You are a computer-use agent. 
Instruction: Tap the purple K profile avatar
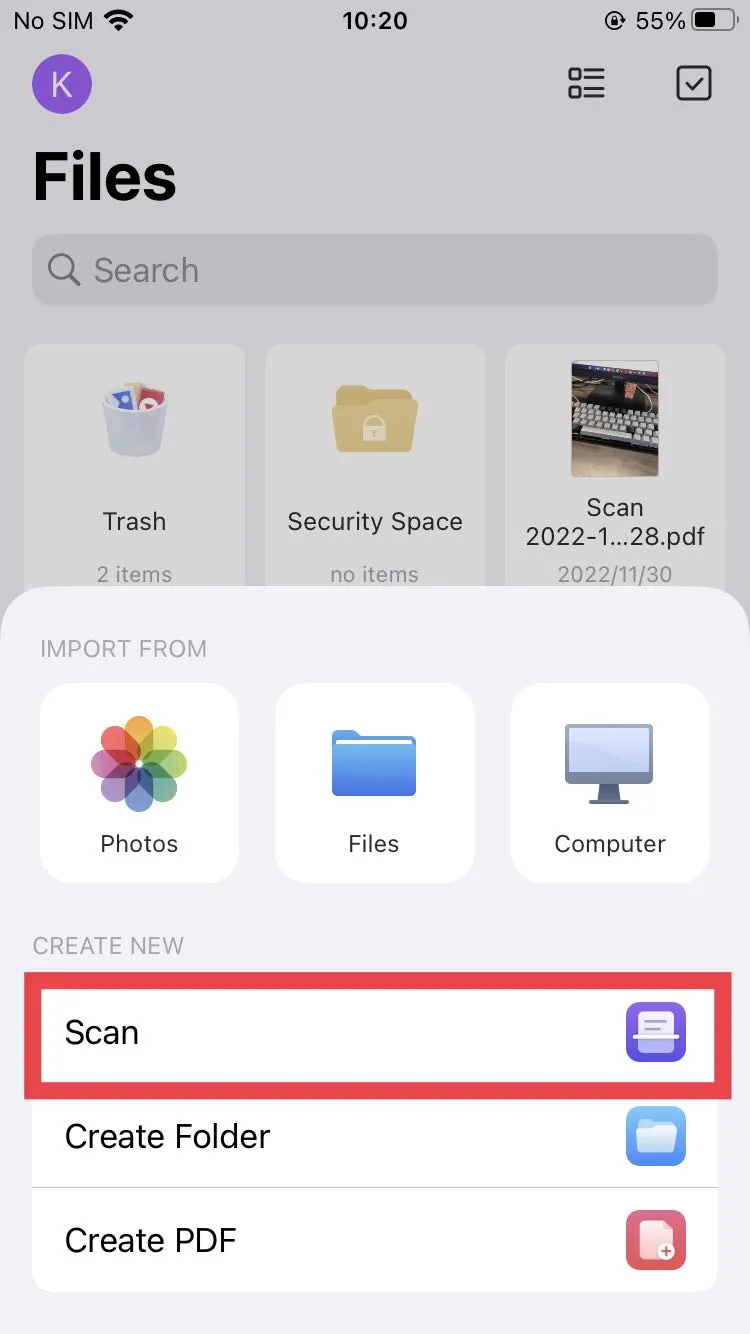[61, 84]
